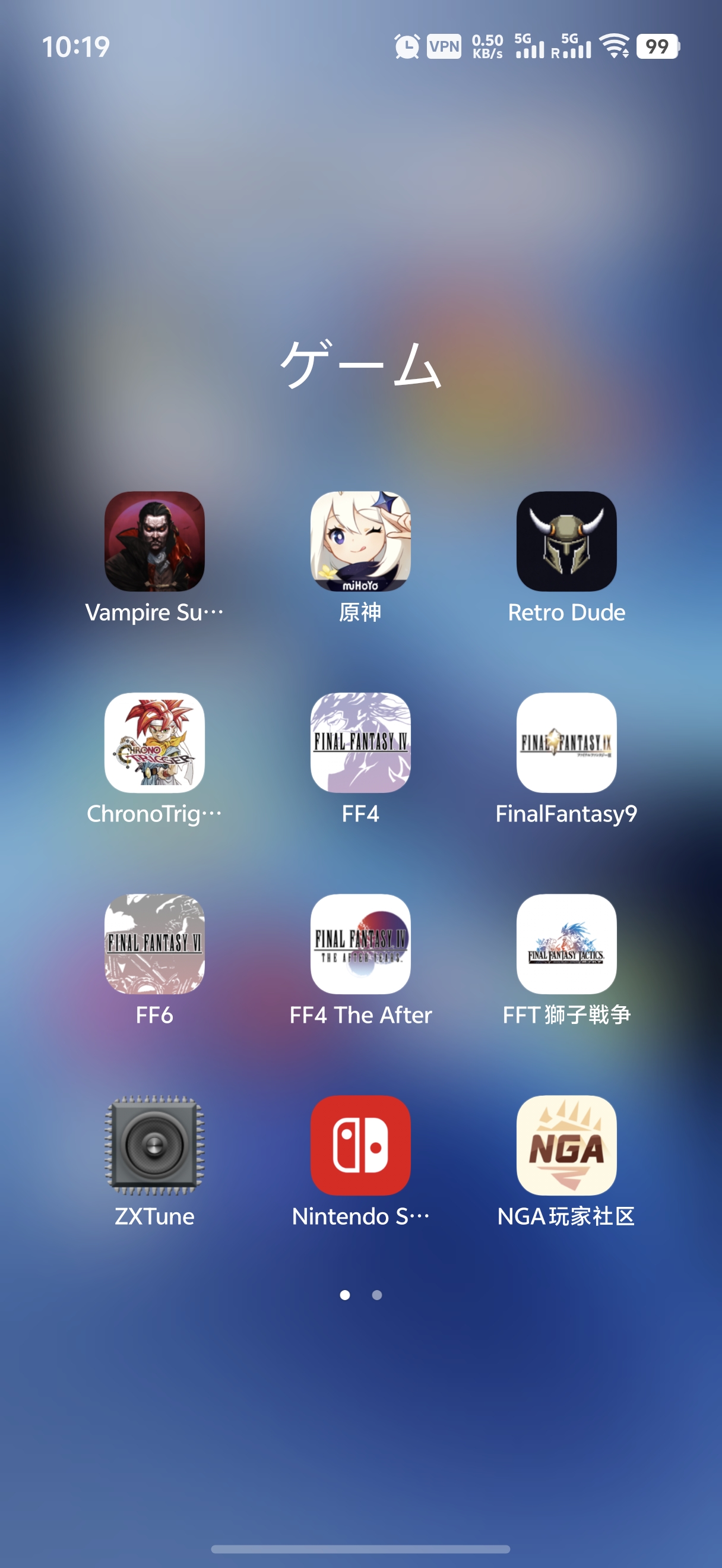Launch FF4 The After

[x=360, y=944]
